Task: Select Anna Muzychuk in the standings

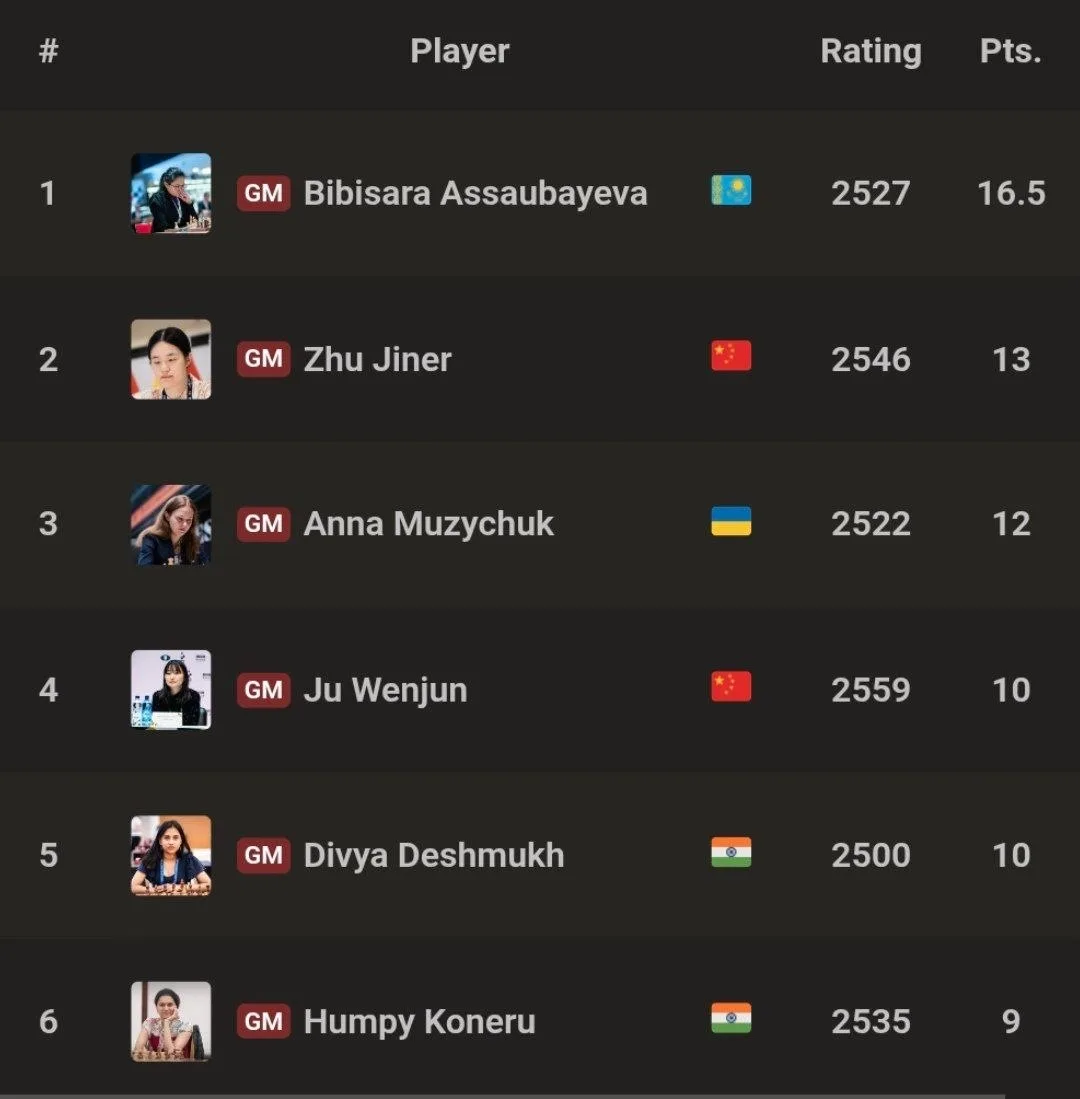Action: point(540,524)
